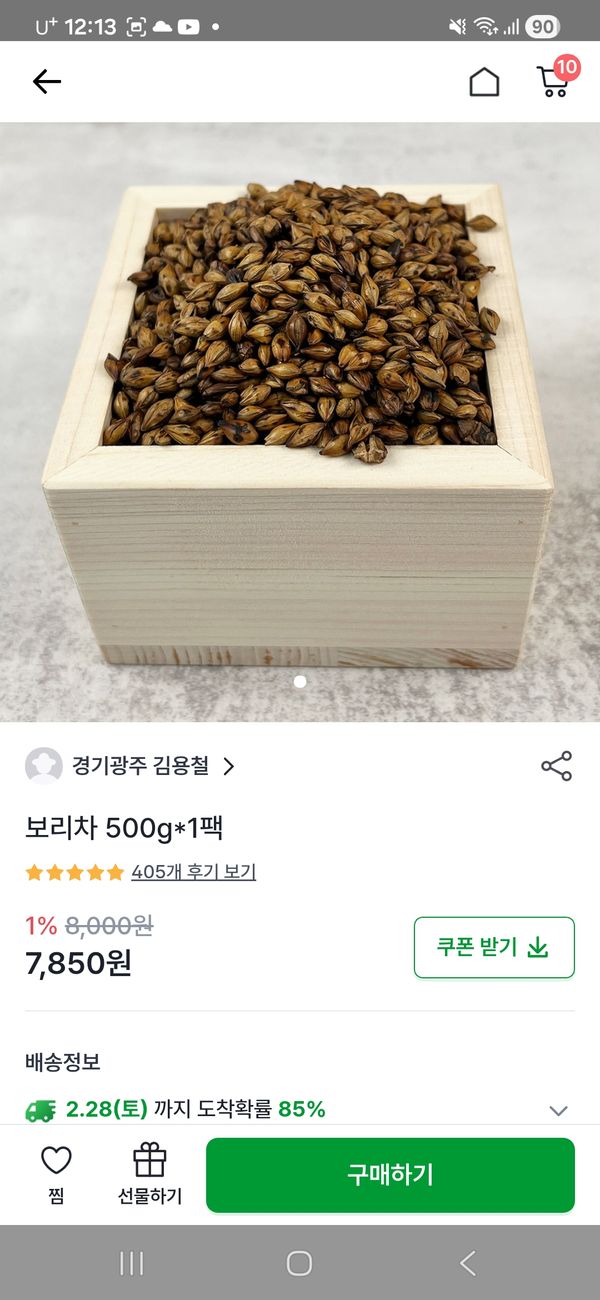Open the product image of 보리차
The height and width of the screenshot is (1300, 600).
click(300, 420)
